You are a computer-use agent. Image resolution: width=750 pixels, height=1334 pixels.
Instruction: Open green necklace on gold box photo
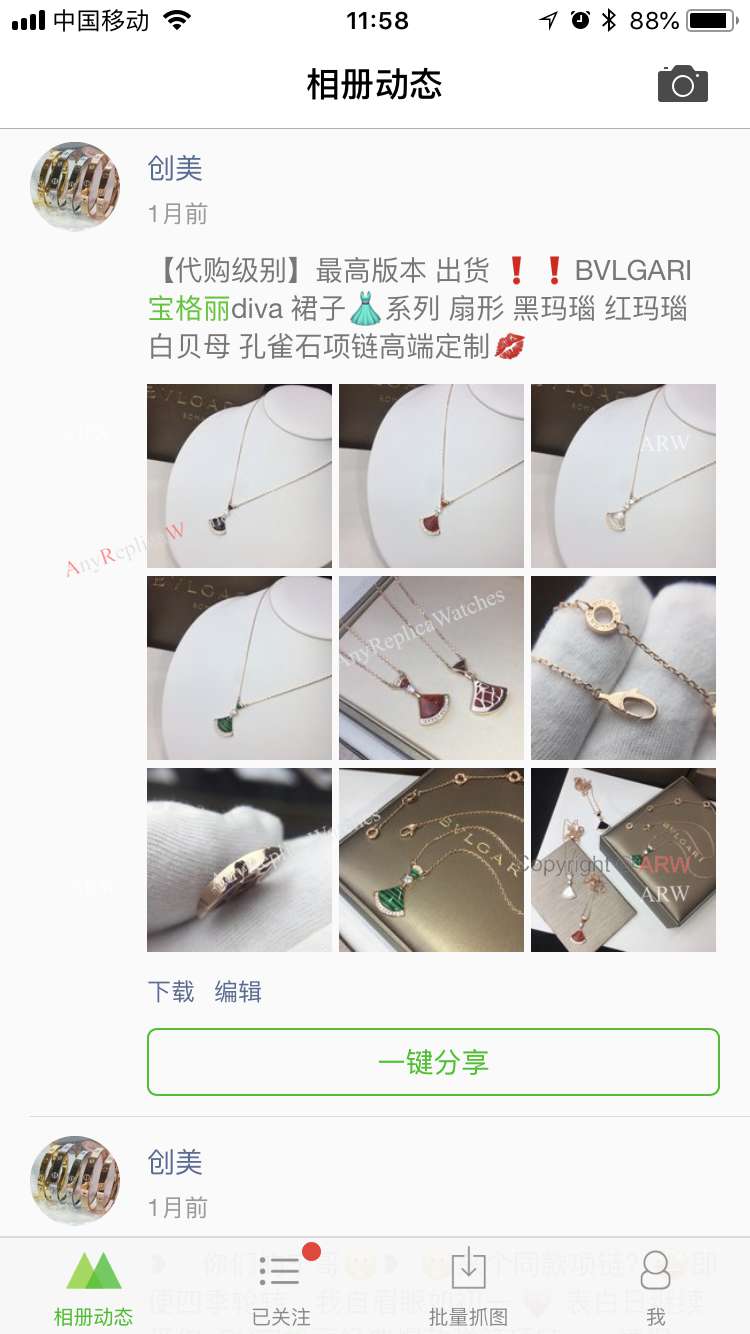[x=431, y=859]
